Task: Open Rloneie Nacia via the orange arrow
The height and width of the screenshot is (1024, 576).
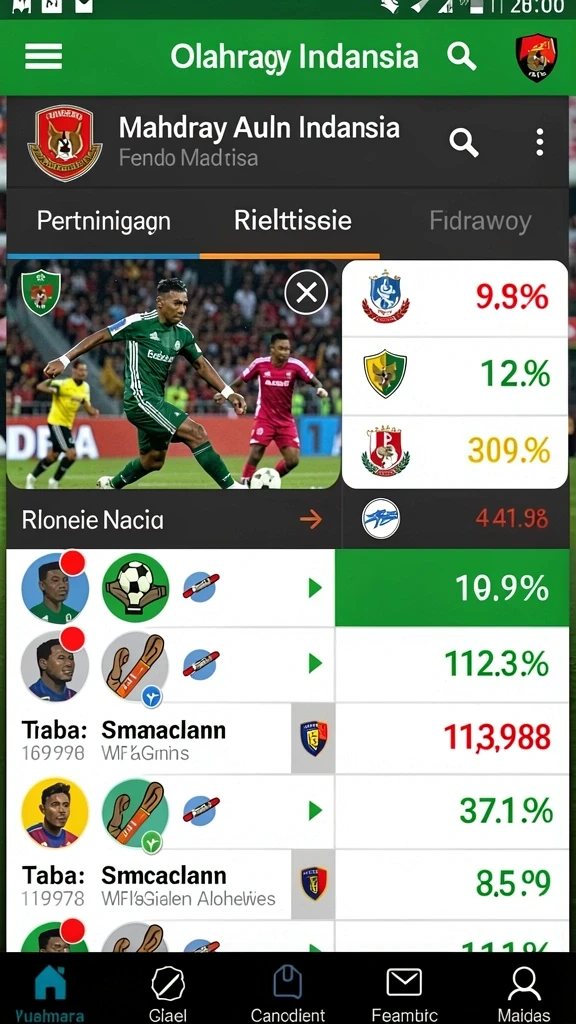Action: tap(311, 520)
